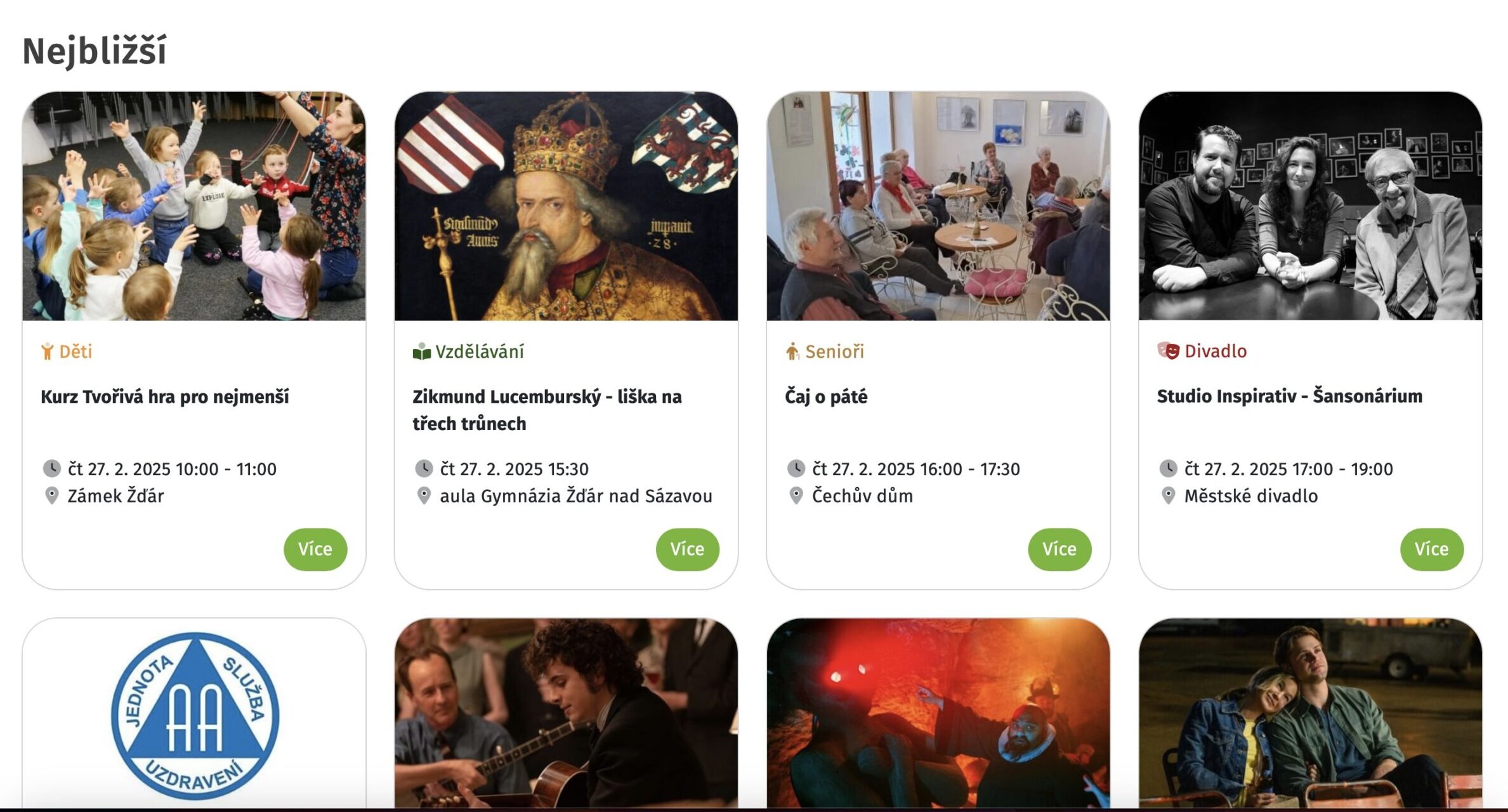The image size is (1508, 812).
Task: Open the event card with the AA logo
Action: (194, 714)
